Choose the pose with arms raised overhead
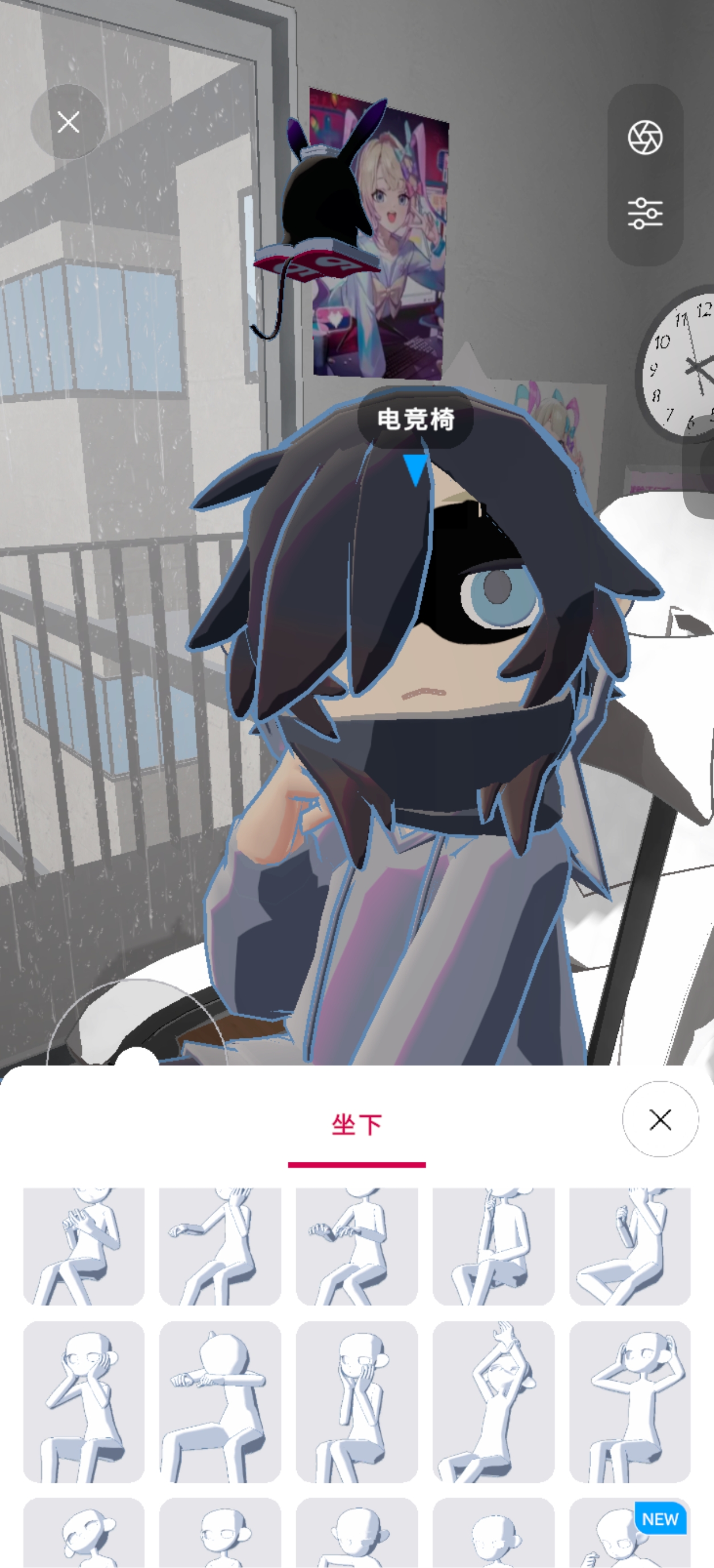 [493, 1401]
